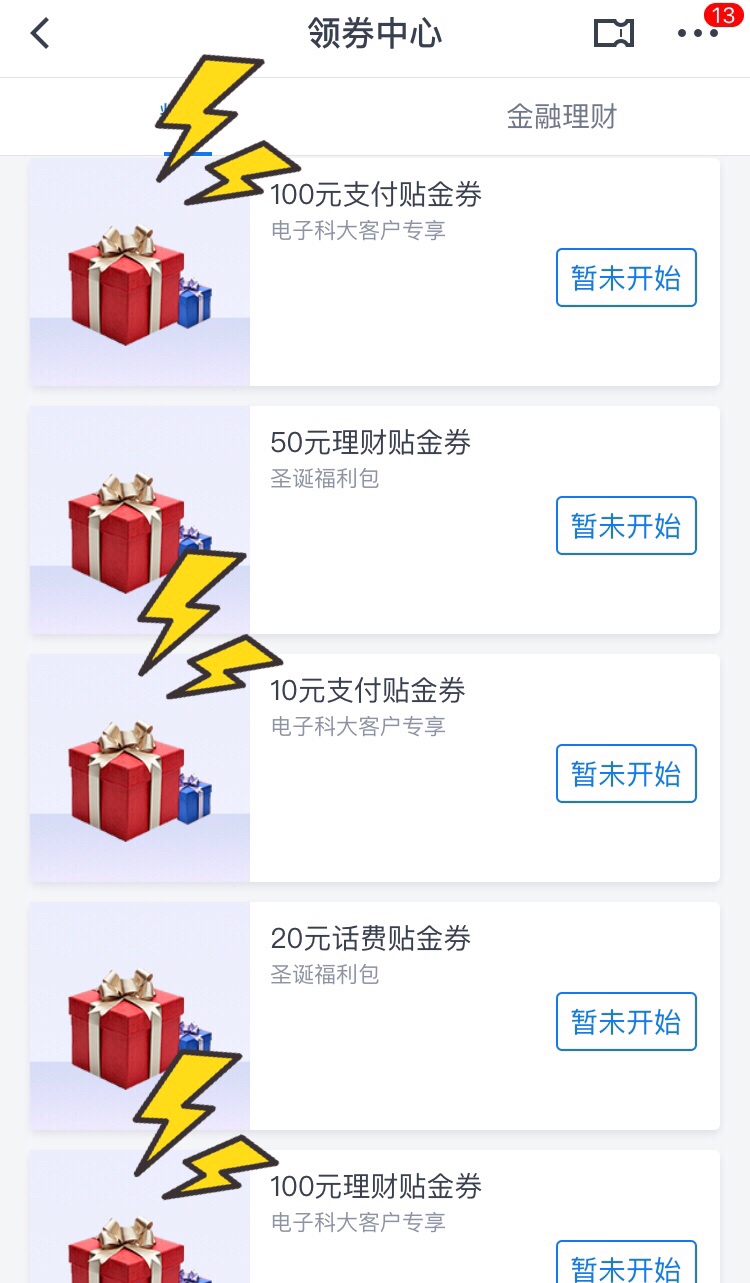750x1283 pixels.
Task: Click 暂未开始 on the 10元支付贴金券 card
Action: click(626, 773)
